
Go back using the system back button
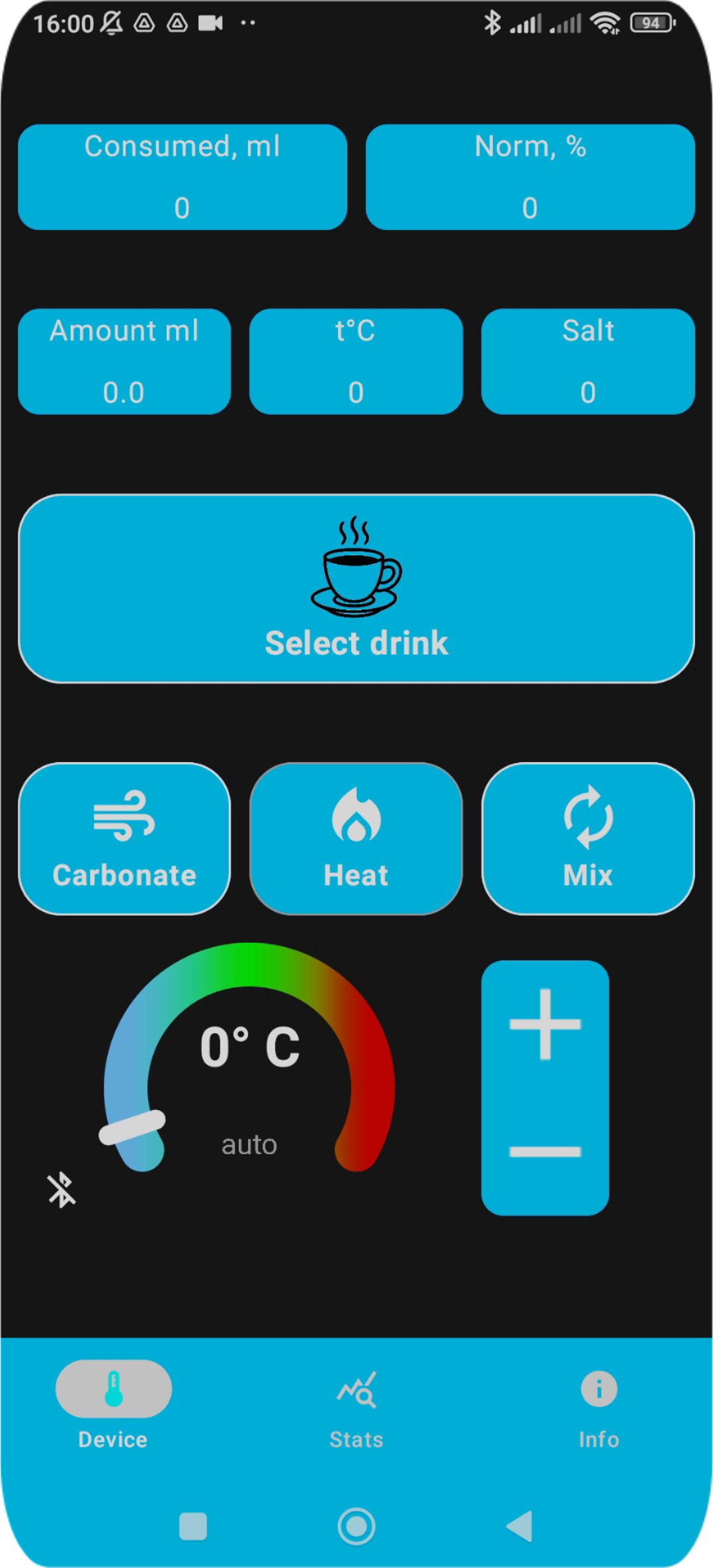click(x=519, y=1526)
